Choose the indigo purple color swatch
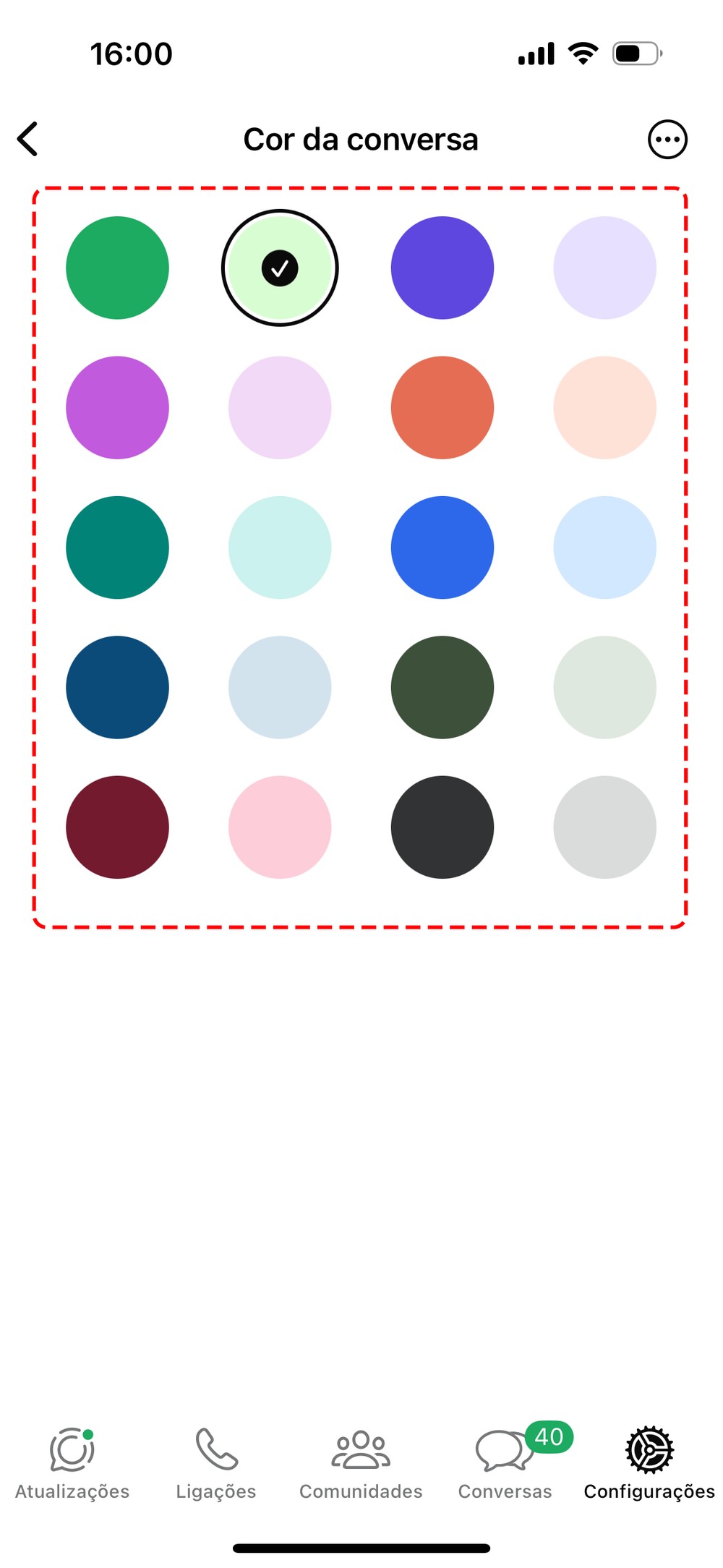Image resolution: width=723 pixels, height=1568 pixels. pos(442,268)
